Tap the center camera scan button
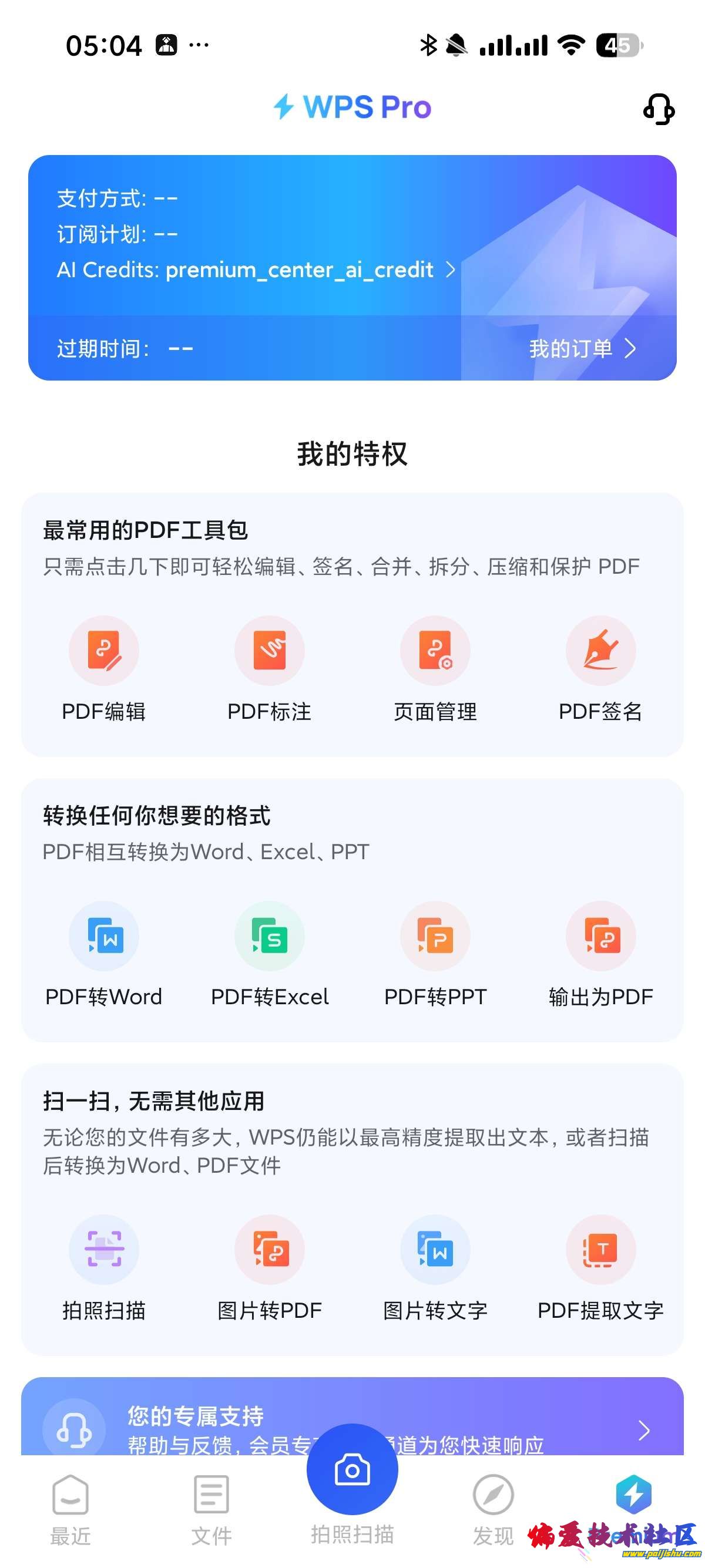705x1568 pixels. coord(352,1470)
